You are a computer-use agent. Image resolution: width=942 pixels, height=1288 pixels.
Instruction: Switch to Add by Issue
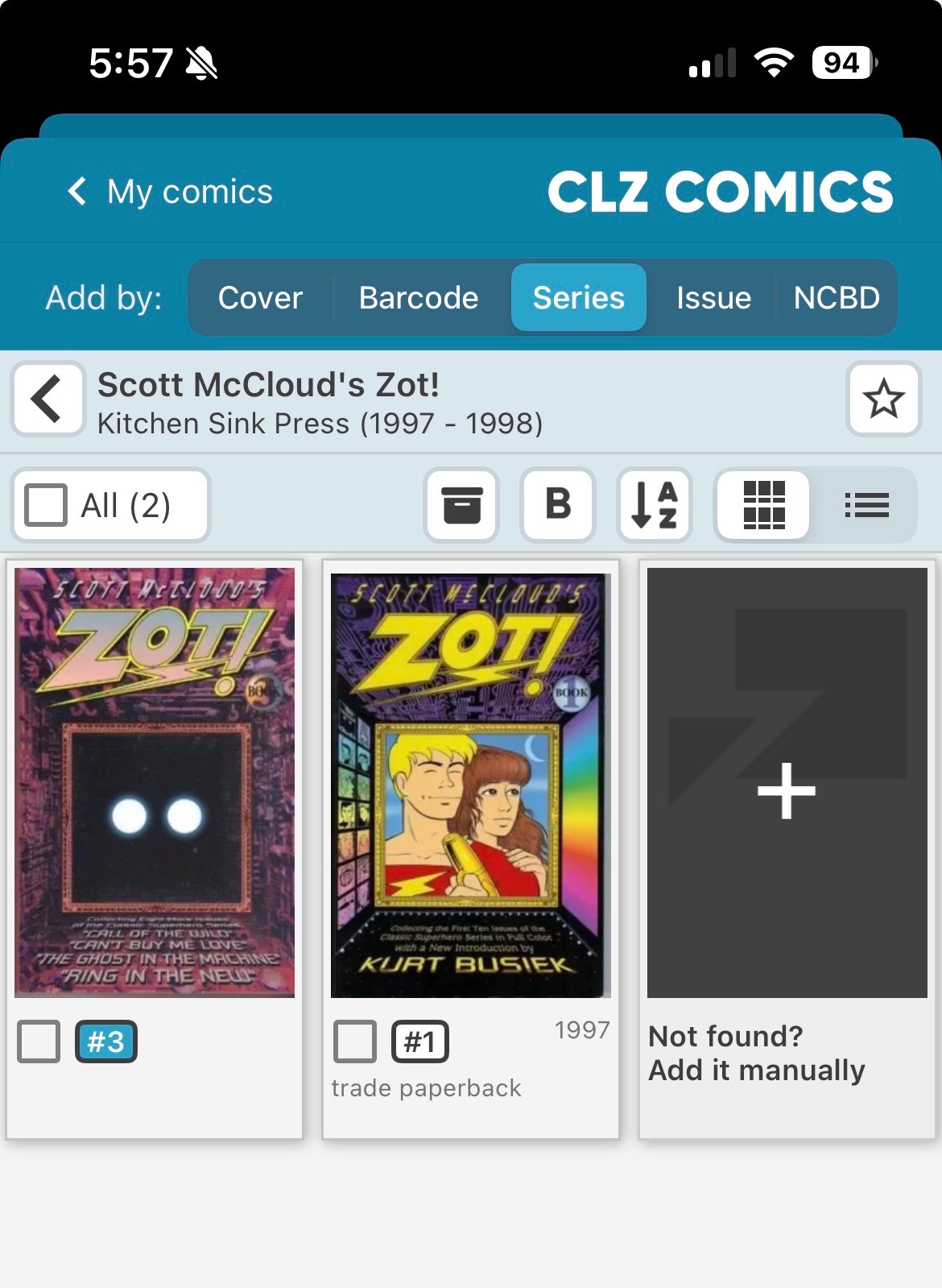[713, 298]
